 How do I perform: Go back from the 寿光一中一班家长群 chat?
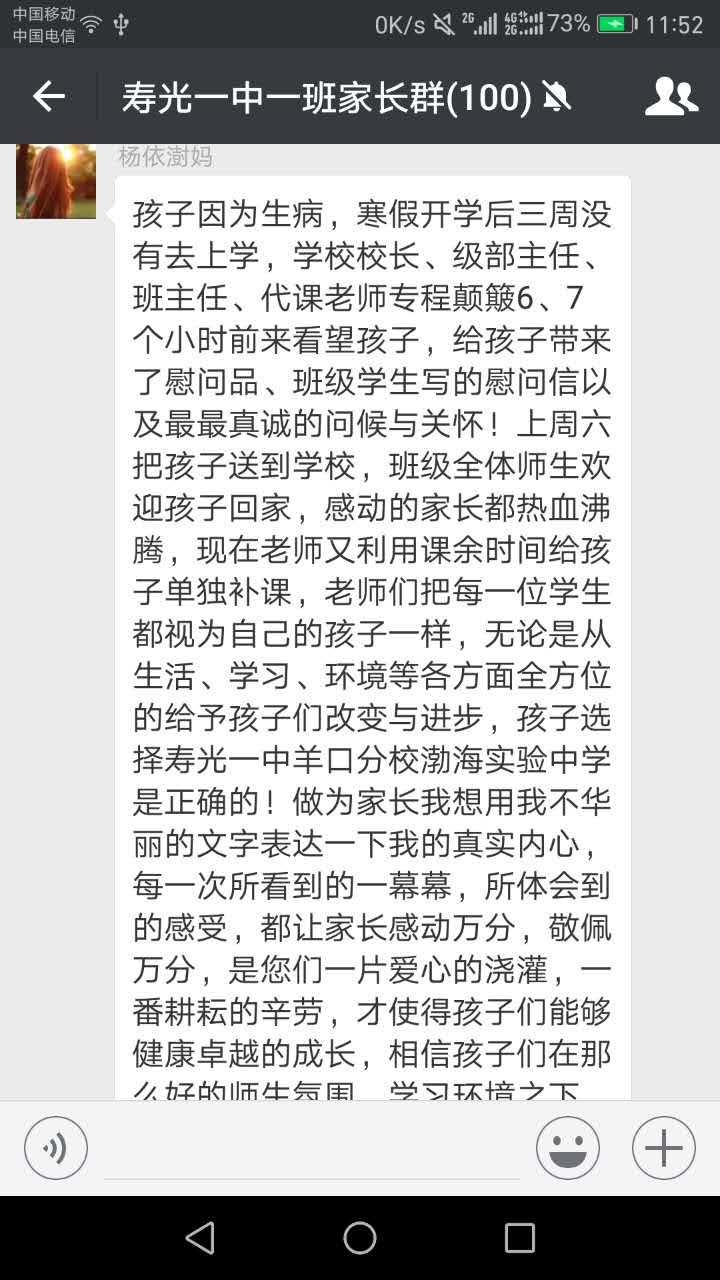pyautogui.click(x=48, y=97)
